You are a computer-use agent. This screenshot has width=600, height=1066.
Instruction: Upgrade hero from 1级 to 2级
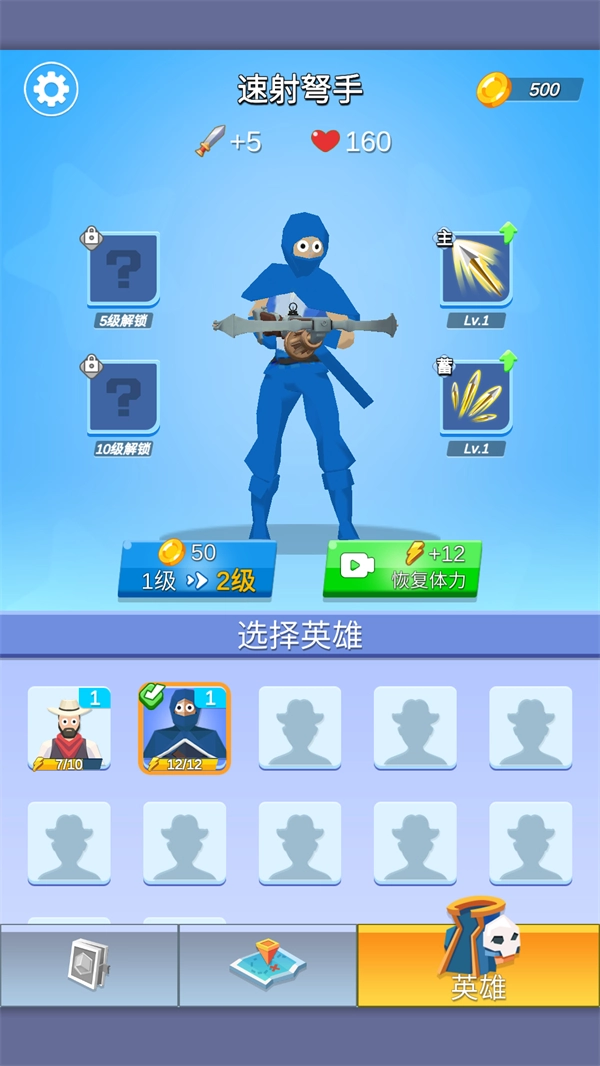coord(198,569)
